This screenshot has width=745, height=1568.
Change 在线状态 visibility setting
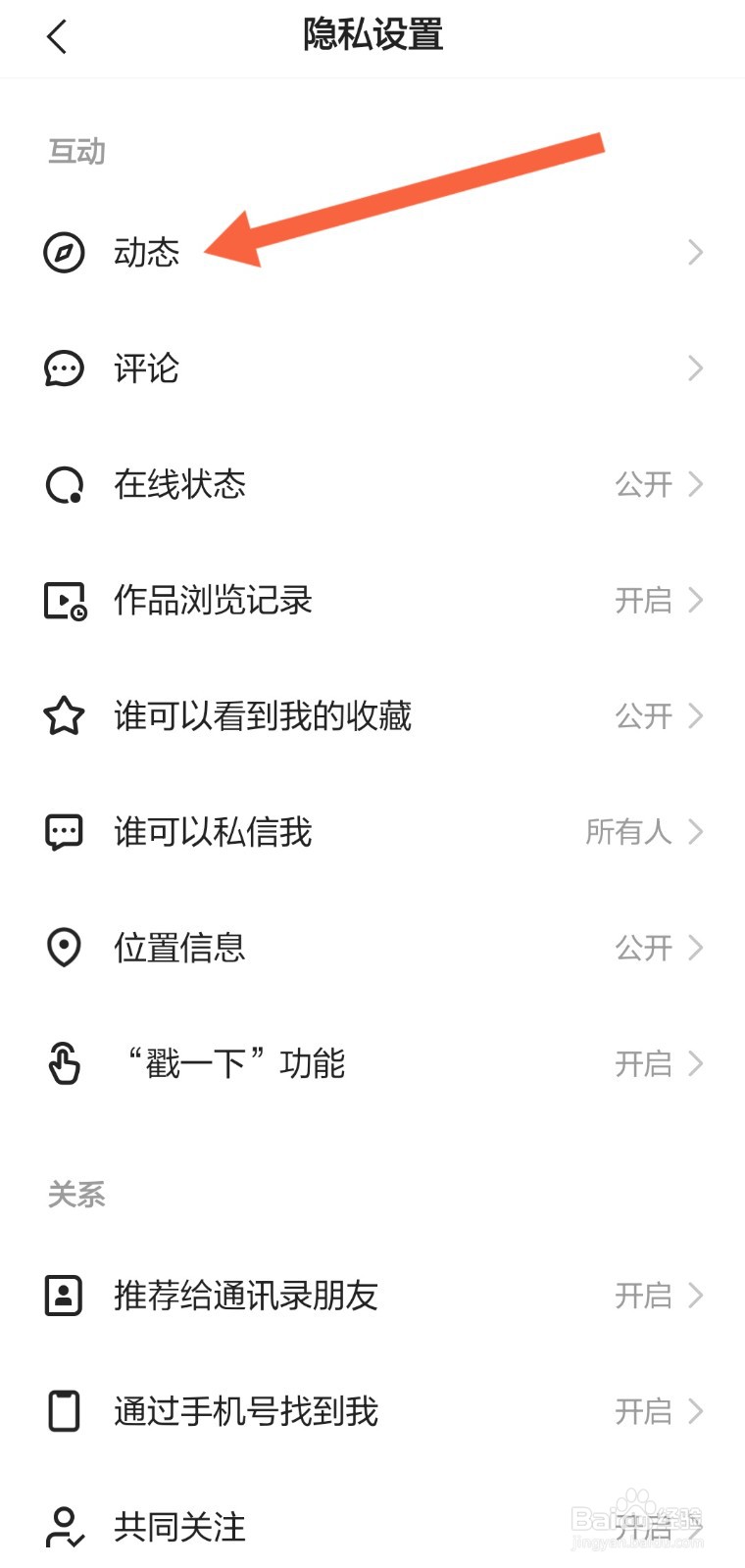pos(372,484)
